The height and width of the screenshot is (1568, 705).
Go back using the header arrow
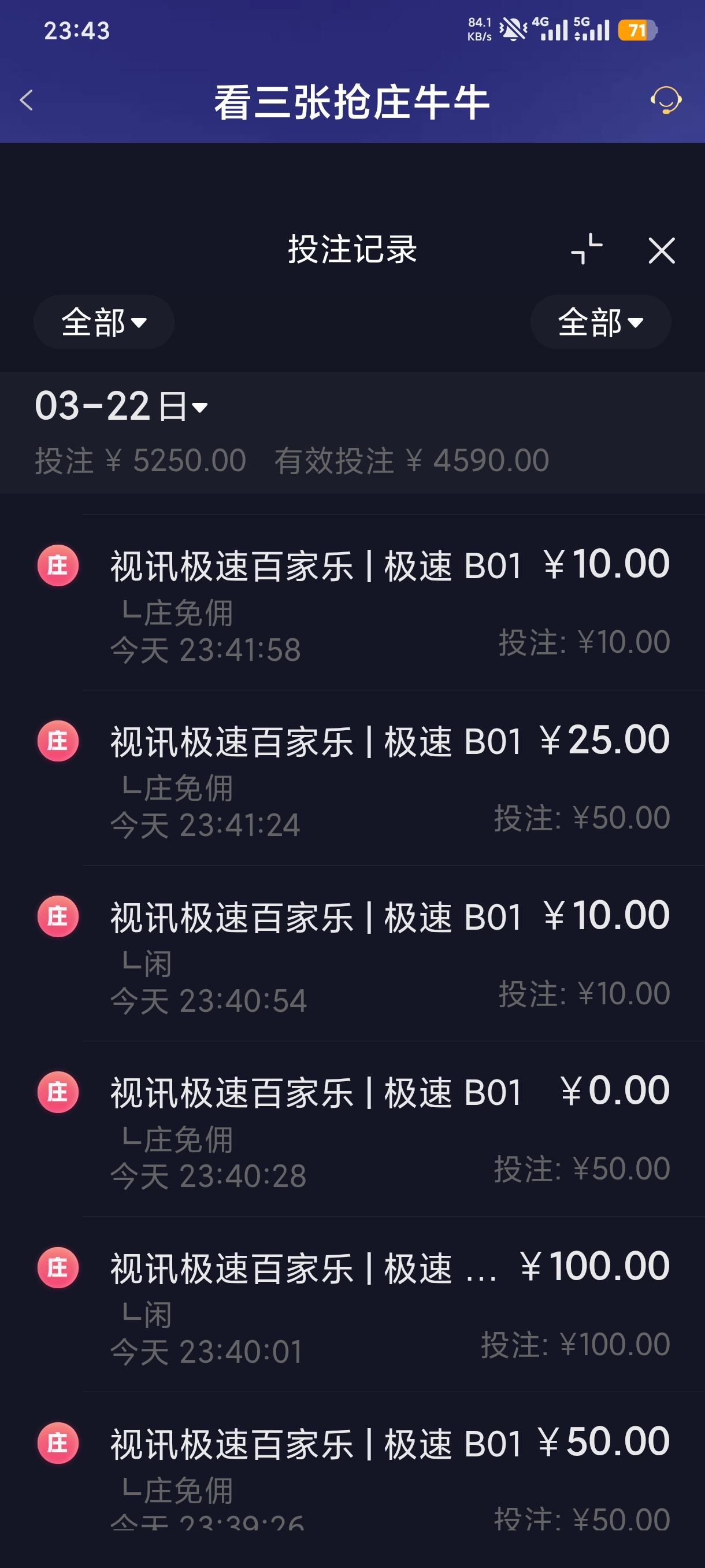[x=26, y=101]
